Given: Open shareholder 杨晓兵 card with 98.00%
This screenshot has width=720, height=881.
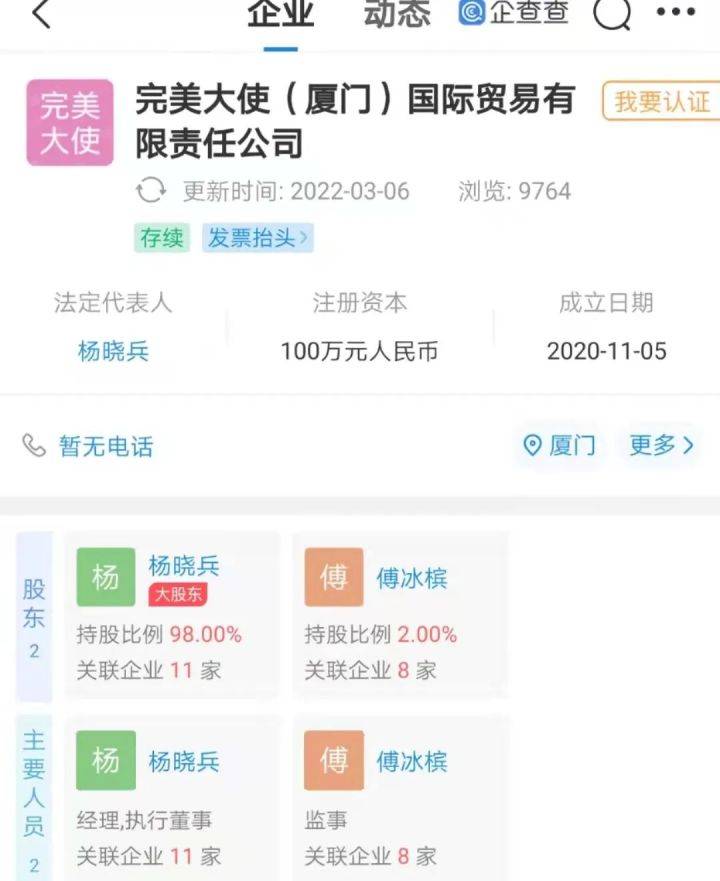Looking at the screenshot, I should [x=172, y=614].
